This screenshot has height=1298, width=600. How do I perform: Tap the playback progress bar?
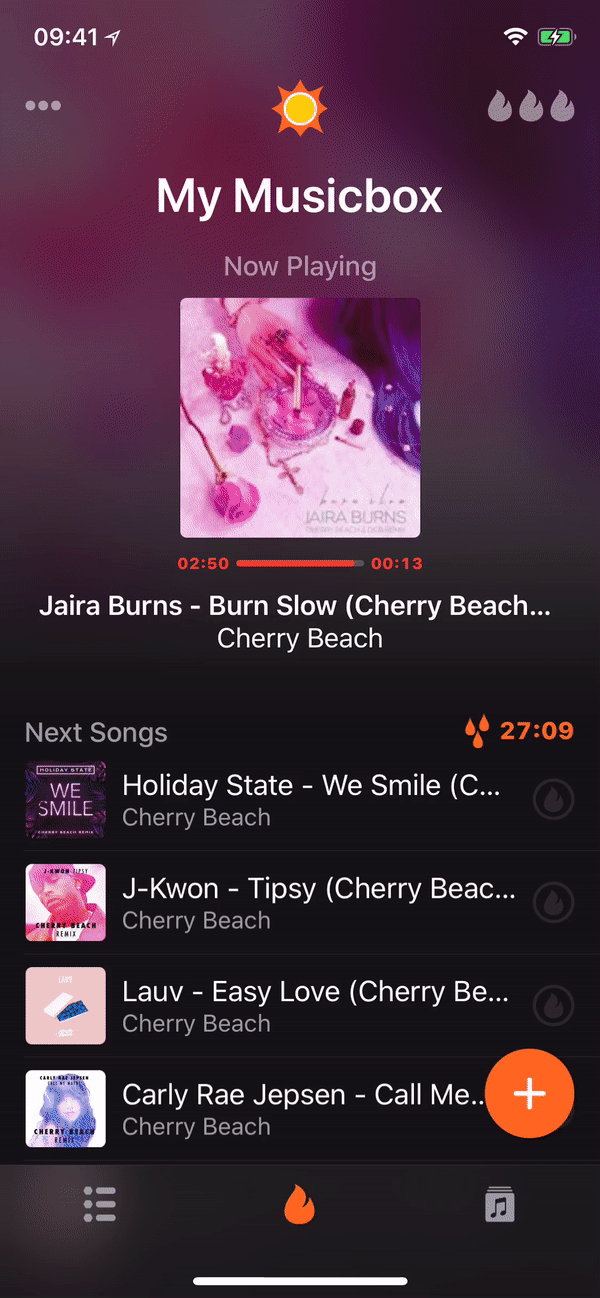(300, 564)
